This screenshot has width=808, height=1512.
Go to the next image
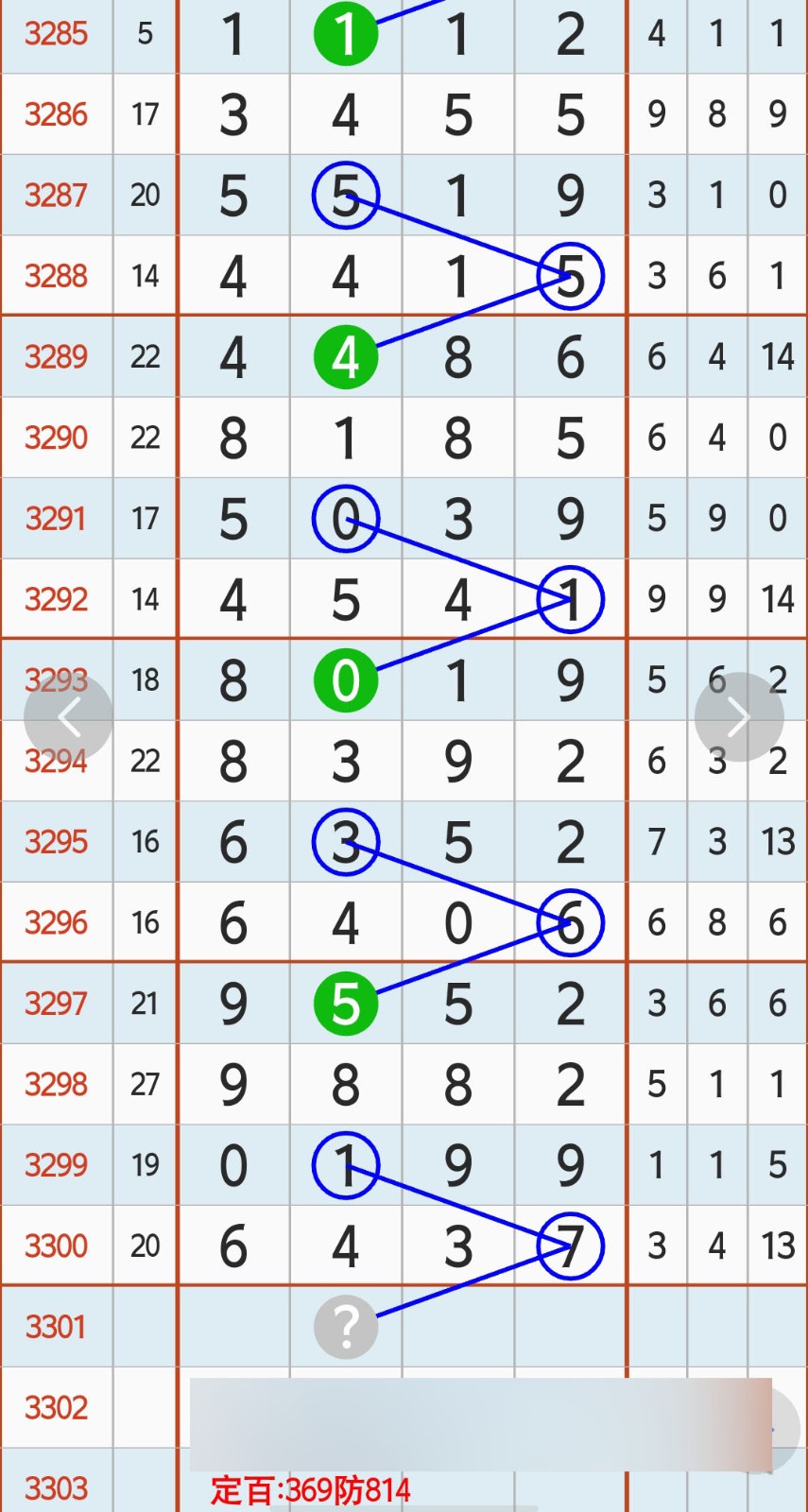(739, 717)
